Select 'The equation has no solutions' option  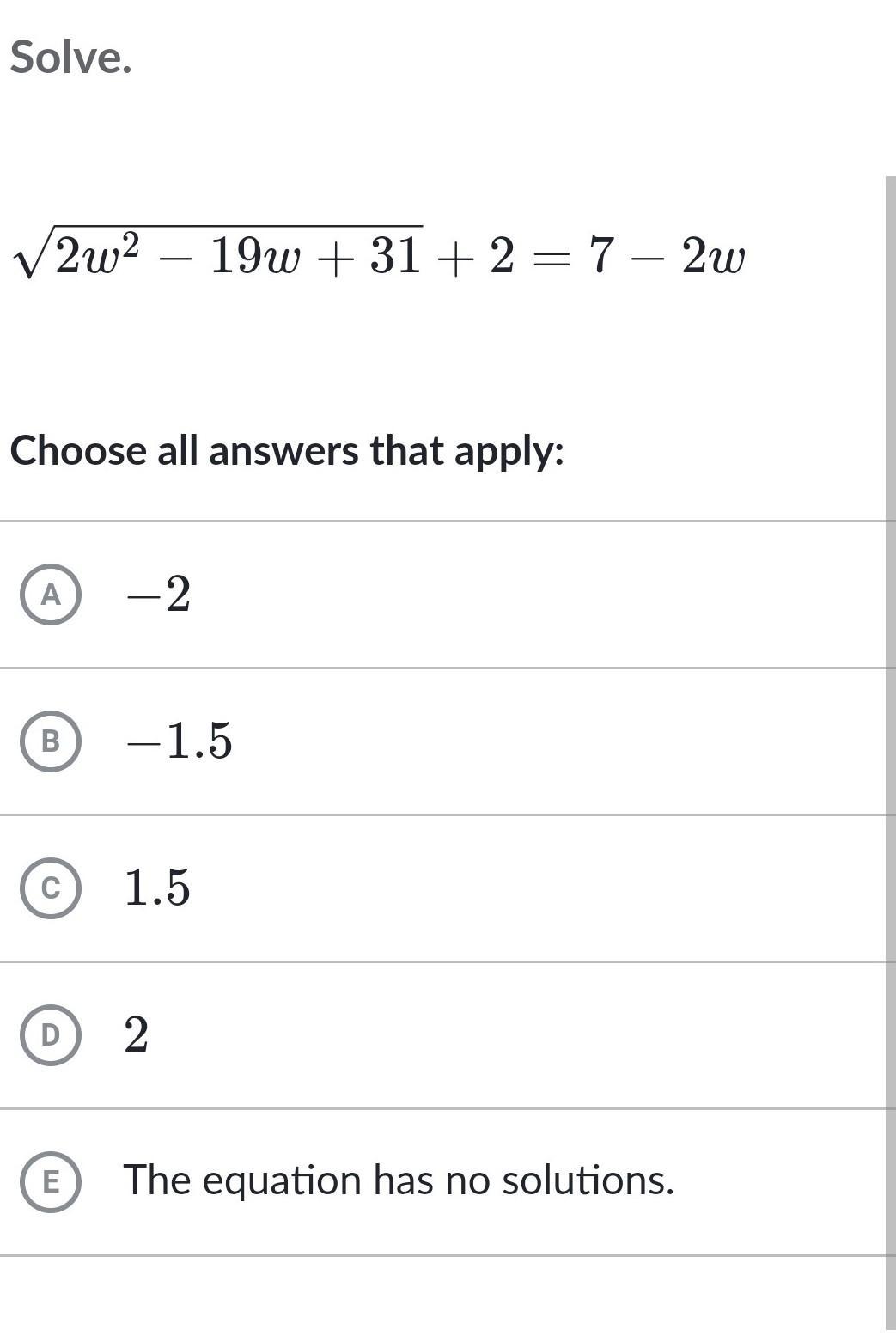[x=51, y=1181]
